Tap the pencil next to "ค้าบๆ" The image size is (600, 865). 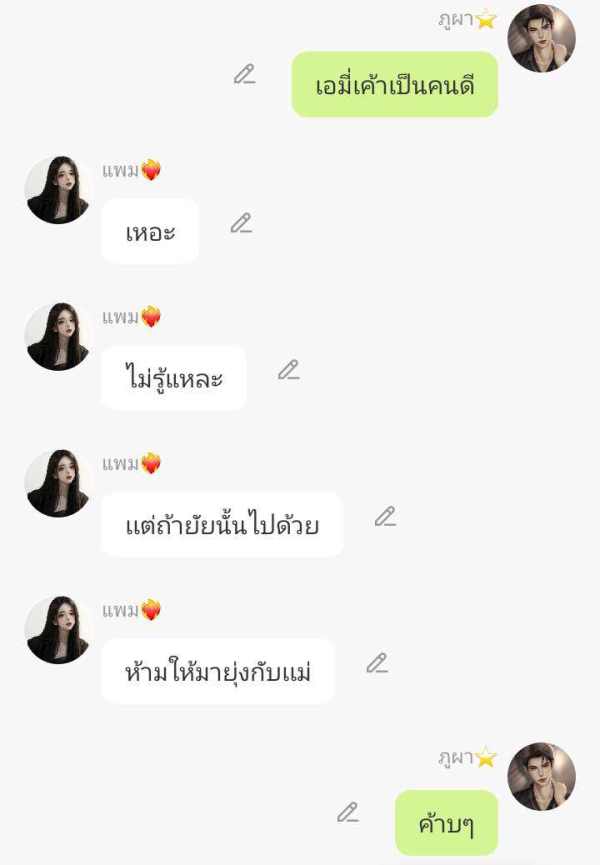[x=347, y=812]
